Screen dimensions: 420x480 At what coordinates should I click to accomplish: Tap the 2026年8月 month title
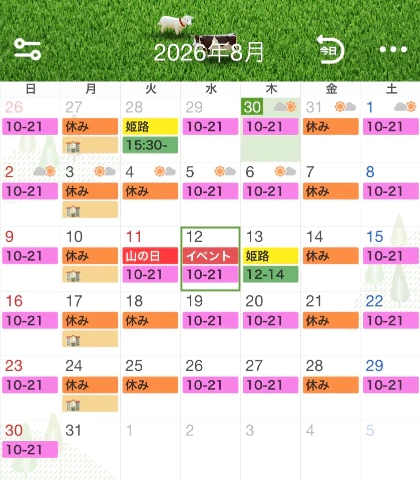click(x=209, y=53)
